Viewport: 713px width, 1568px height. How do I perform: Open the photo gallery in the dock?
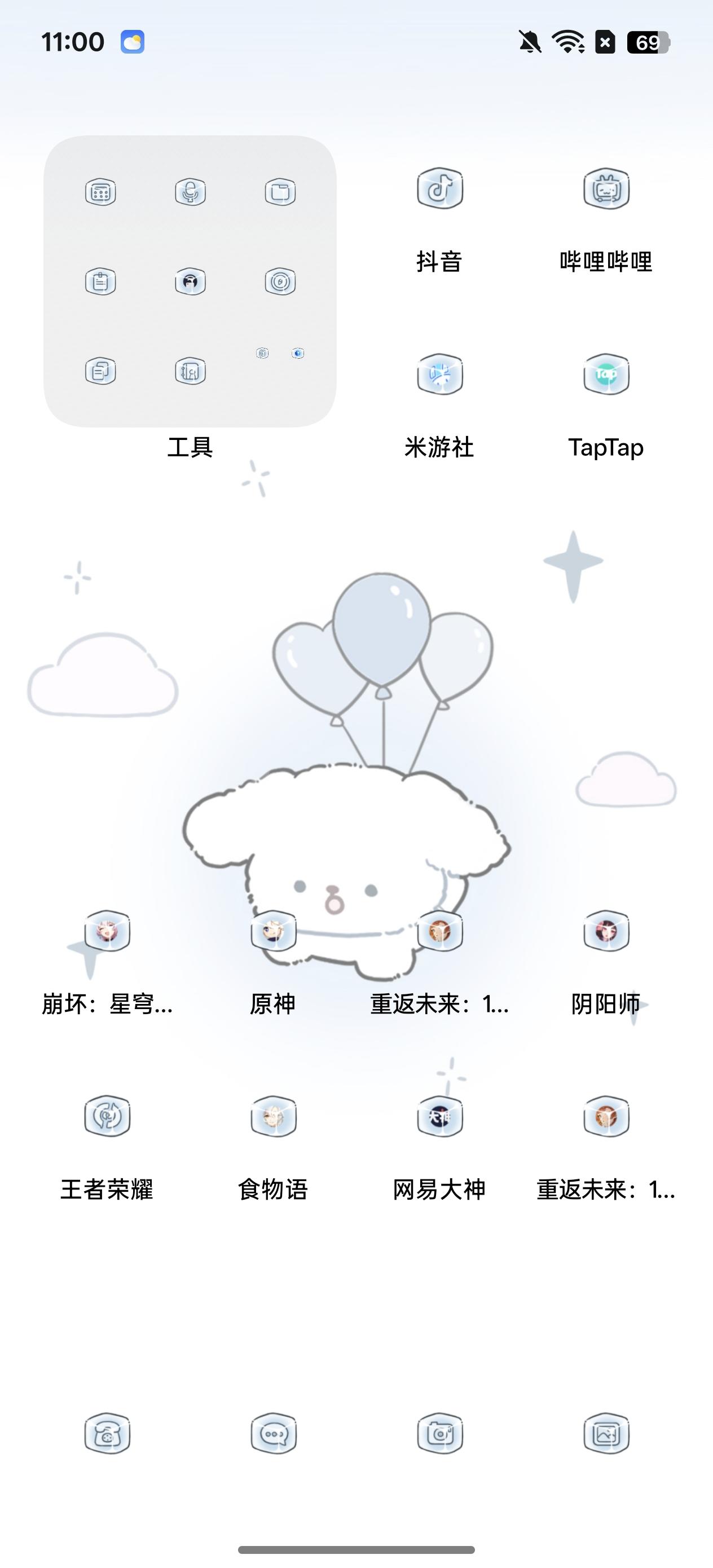pyautogui.click(x=606, y=1433)
